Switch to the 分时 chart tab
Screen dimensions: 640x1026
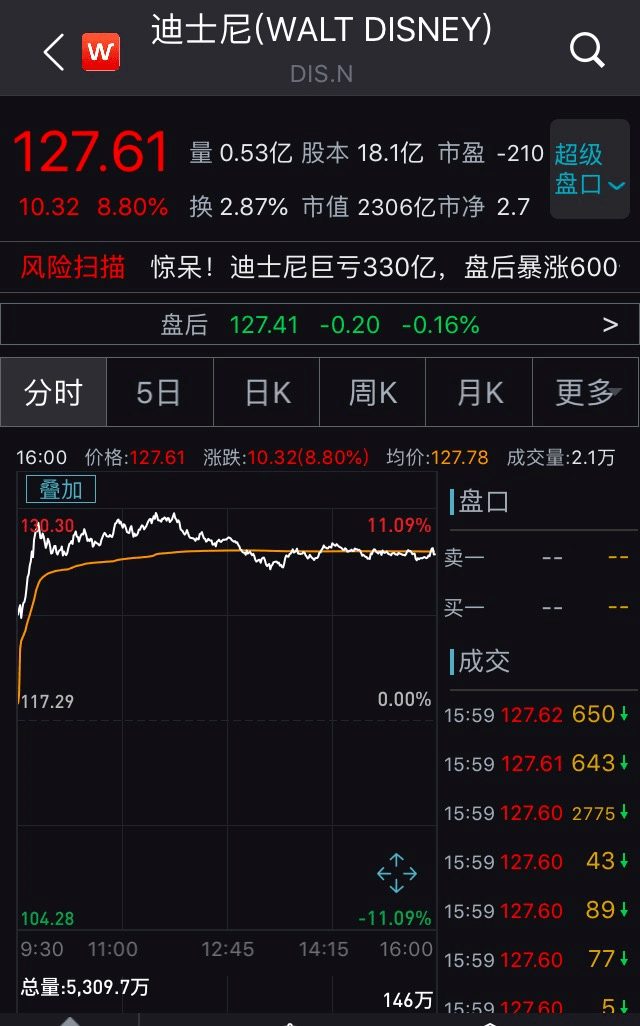53,393
